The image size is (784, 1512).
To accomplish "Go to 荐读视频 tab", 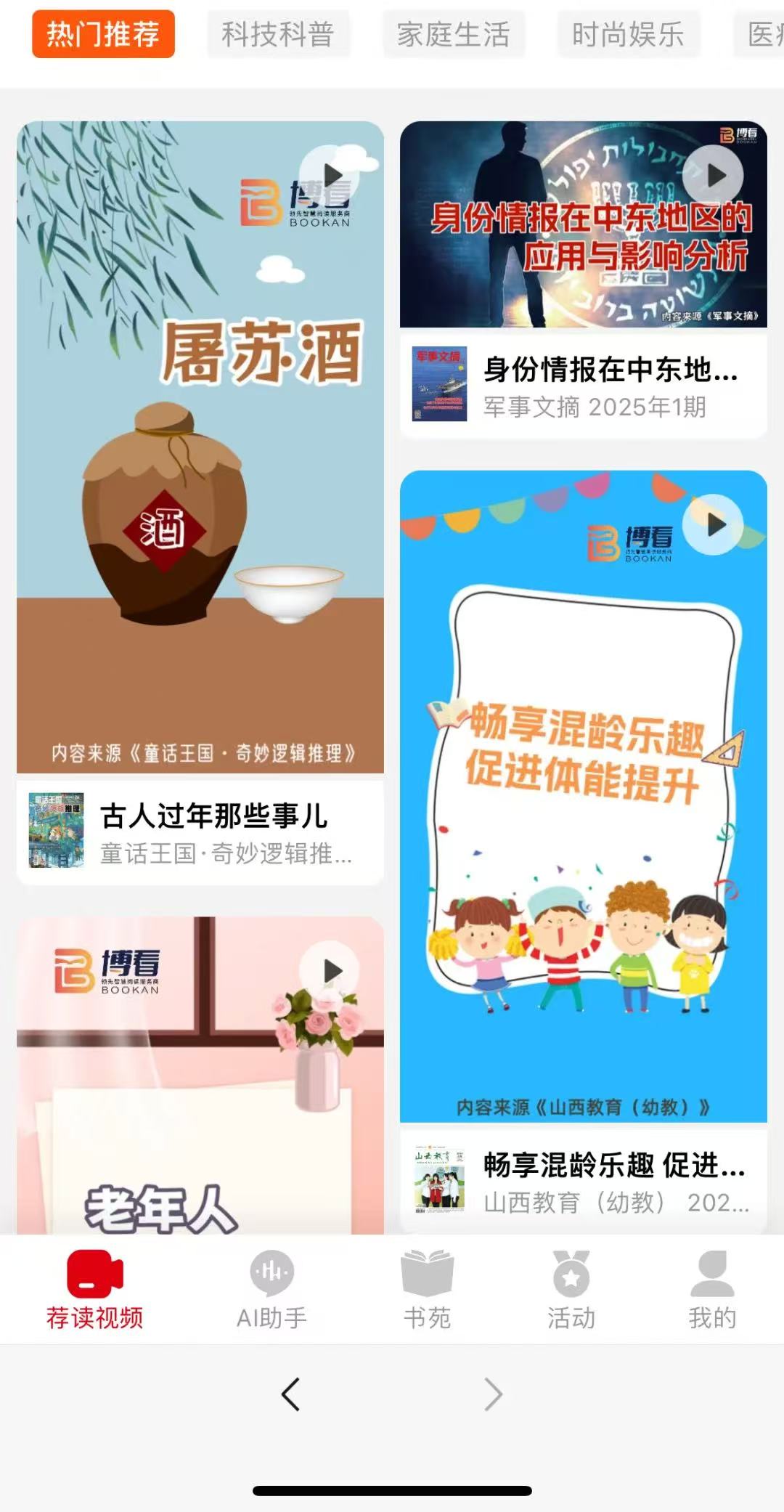I will point(94,1289).
